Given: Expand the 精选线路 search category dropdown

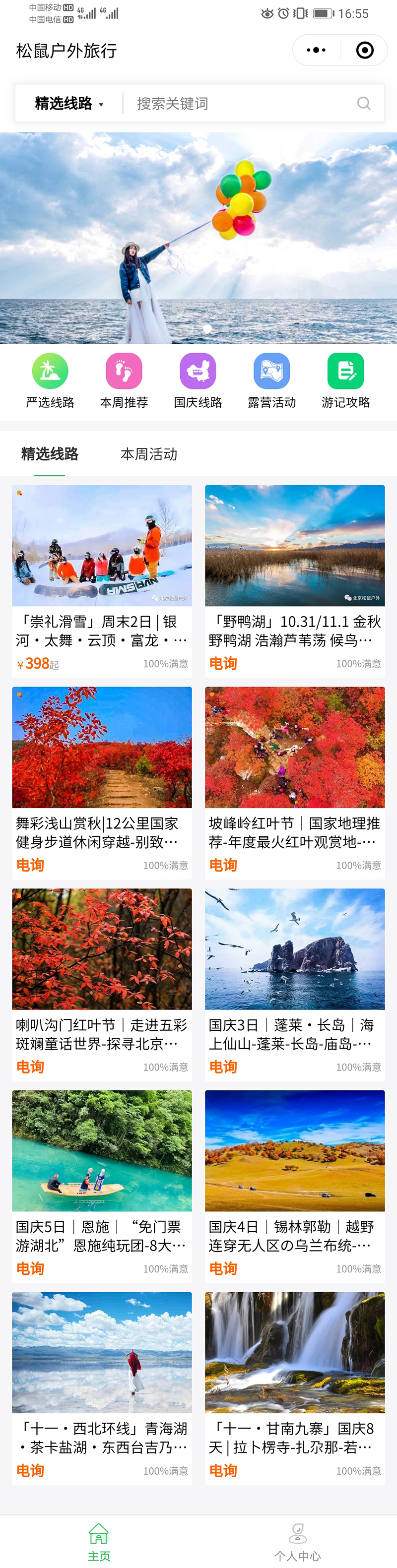Looking at the screenshot, I should 69,104.
